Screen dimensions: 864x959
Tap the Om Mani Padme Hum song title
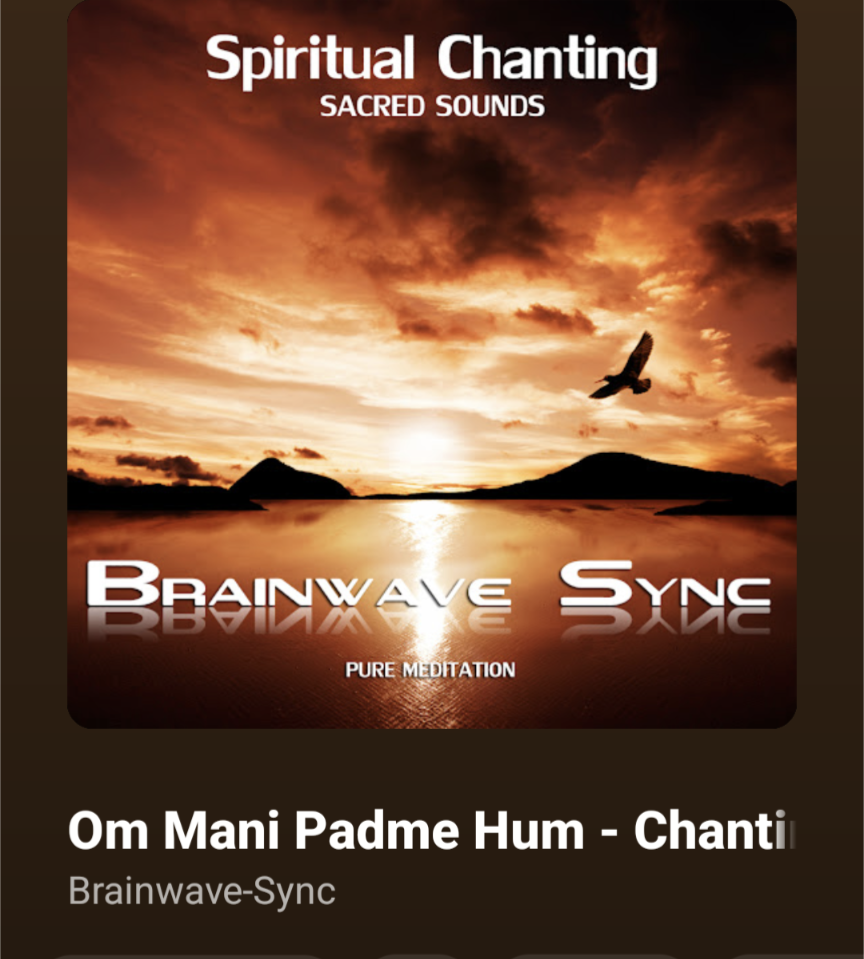[x=430, y=830]
